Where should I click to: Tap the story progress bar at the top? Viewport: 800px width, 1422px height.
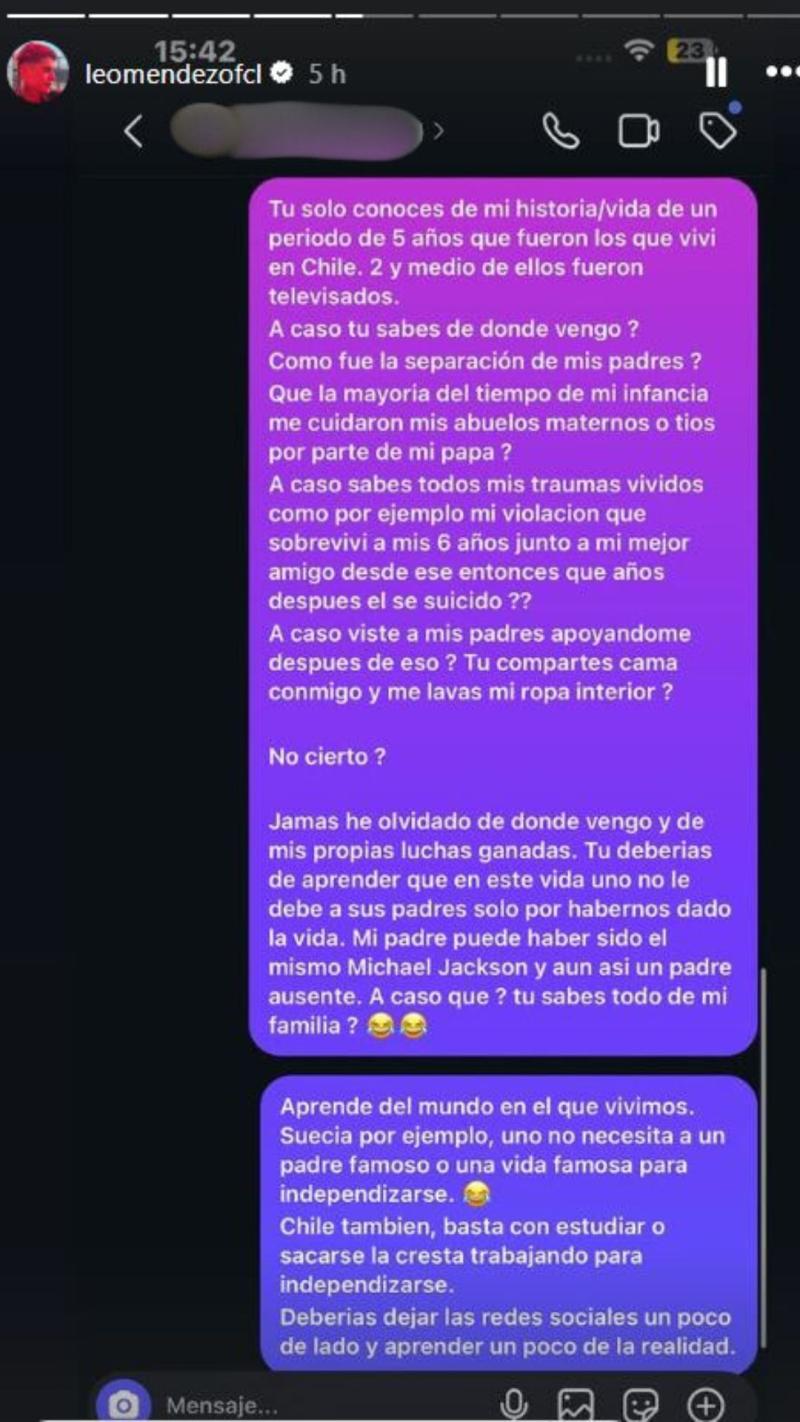[x=400, y=15]
